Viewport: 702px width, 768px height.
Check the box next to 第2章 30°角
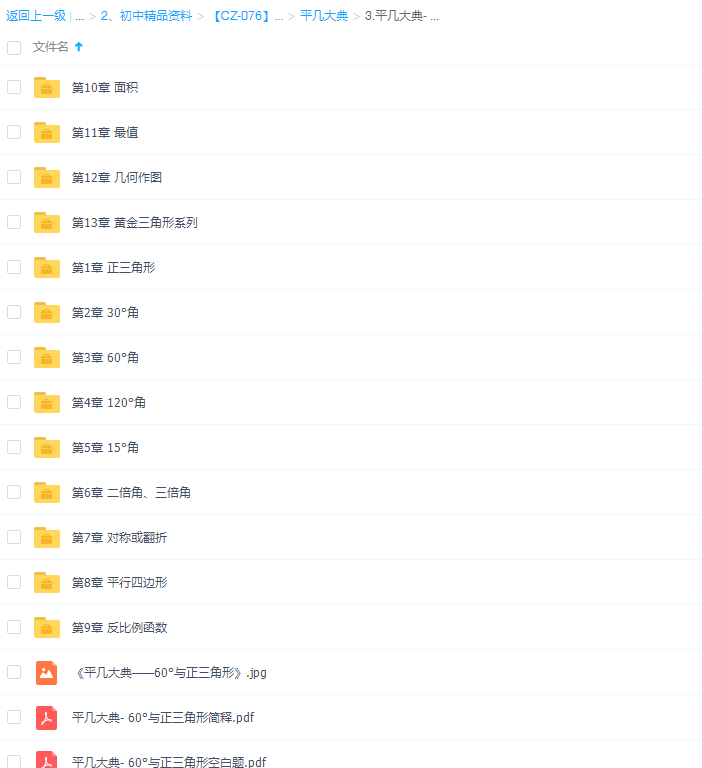(14, 312)
